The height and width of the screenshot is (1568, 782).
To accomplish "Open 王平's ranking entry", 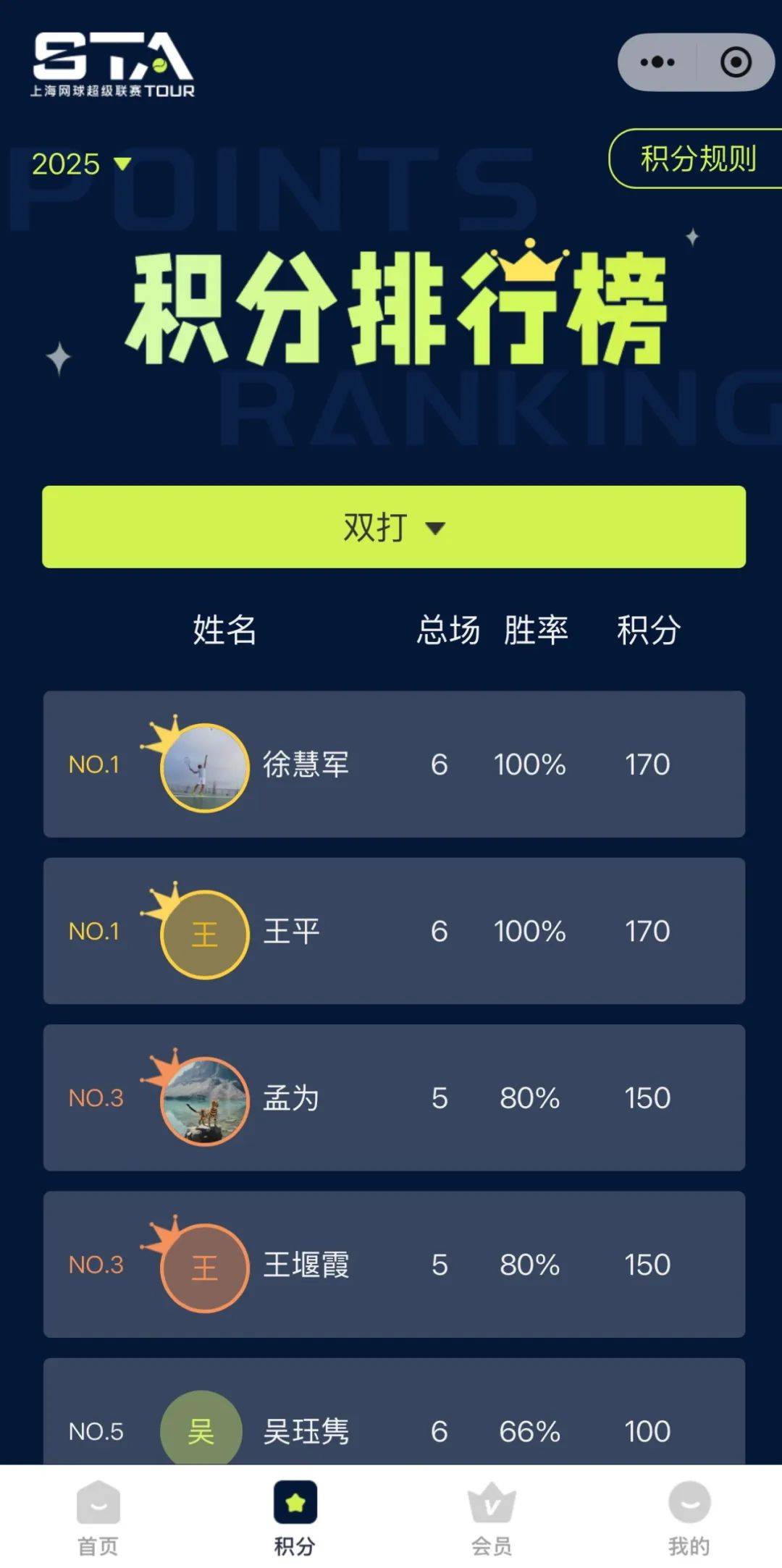I will point(394,931).
